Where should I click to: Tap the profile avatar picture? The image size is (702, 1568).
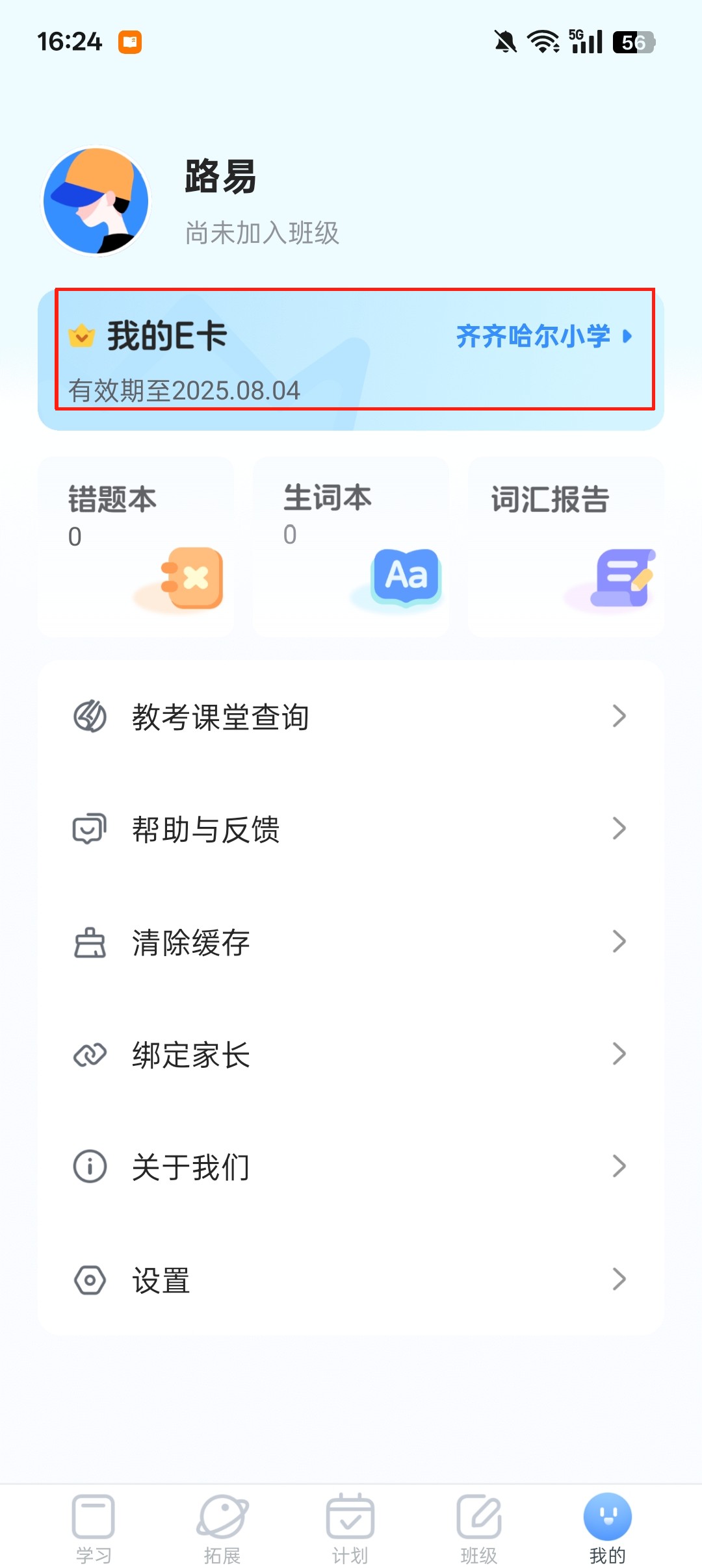[96, 201]
